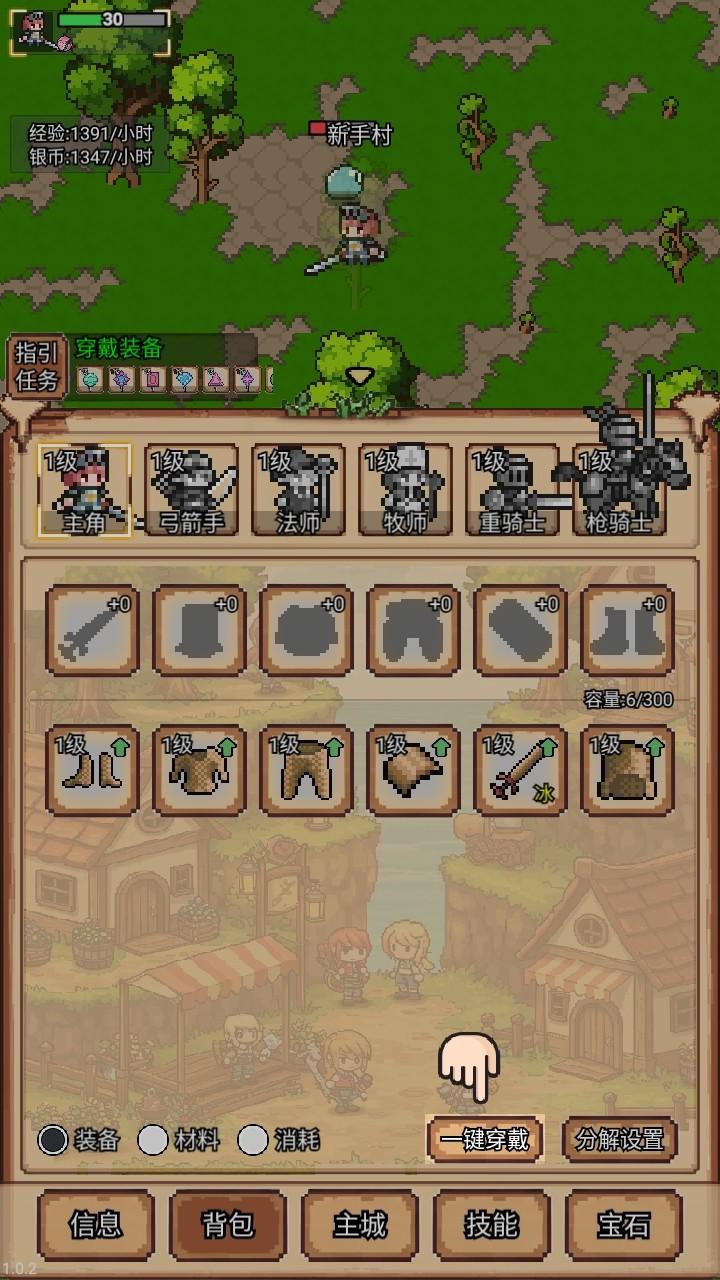Switch to the 技能 skills tab
This screenshot has height=1280, width=720.
[x=489, y=1226]
